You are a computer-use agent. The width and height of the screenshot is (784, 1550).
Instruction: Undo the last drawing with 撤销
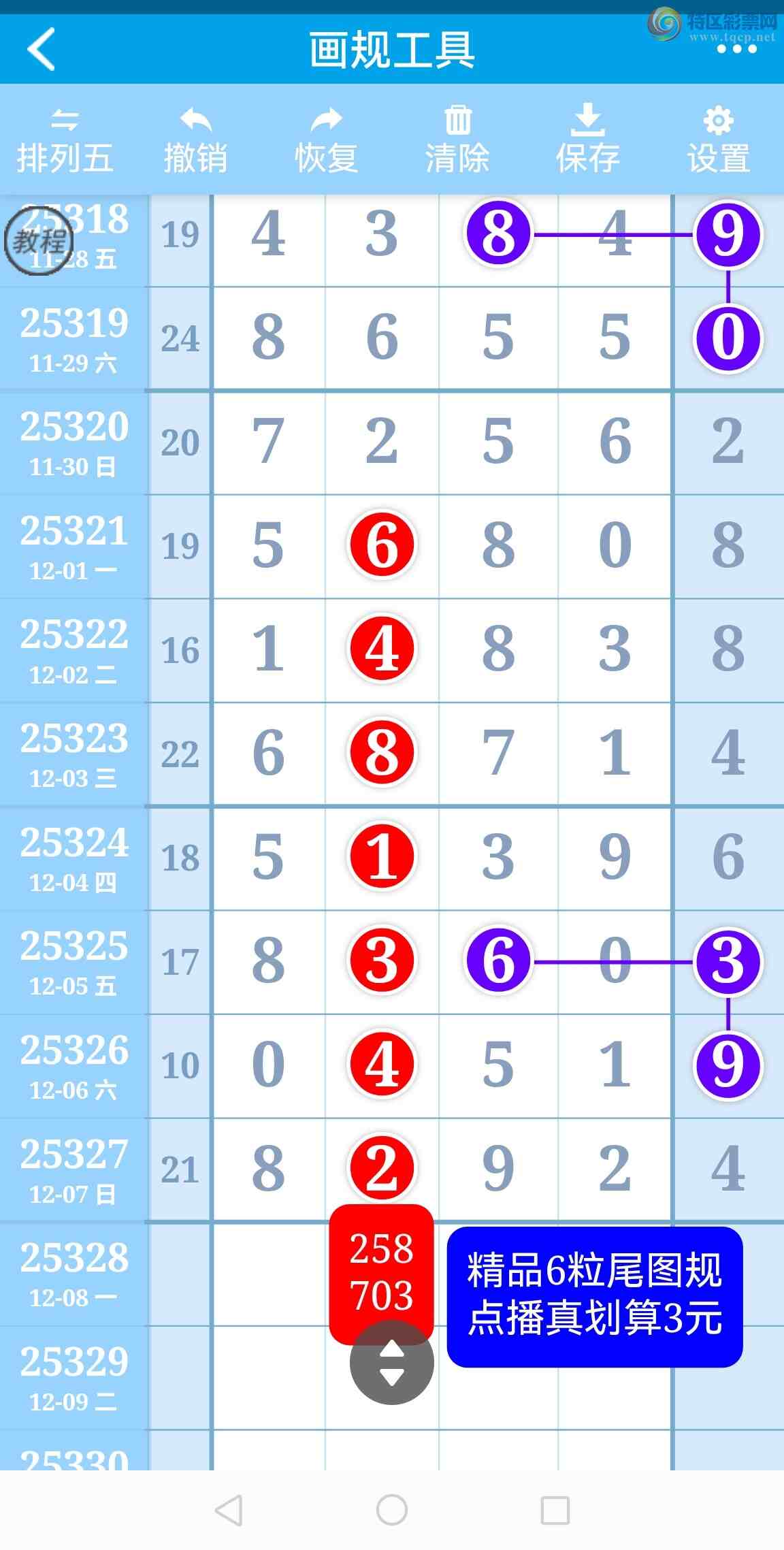pyautogui.click(x=195, y=142)
